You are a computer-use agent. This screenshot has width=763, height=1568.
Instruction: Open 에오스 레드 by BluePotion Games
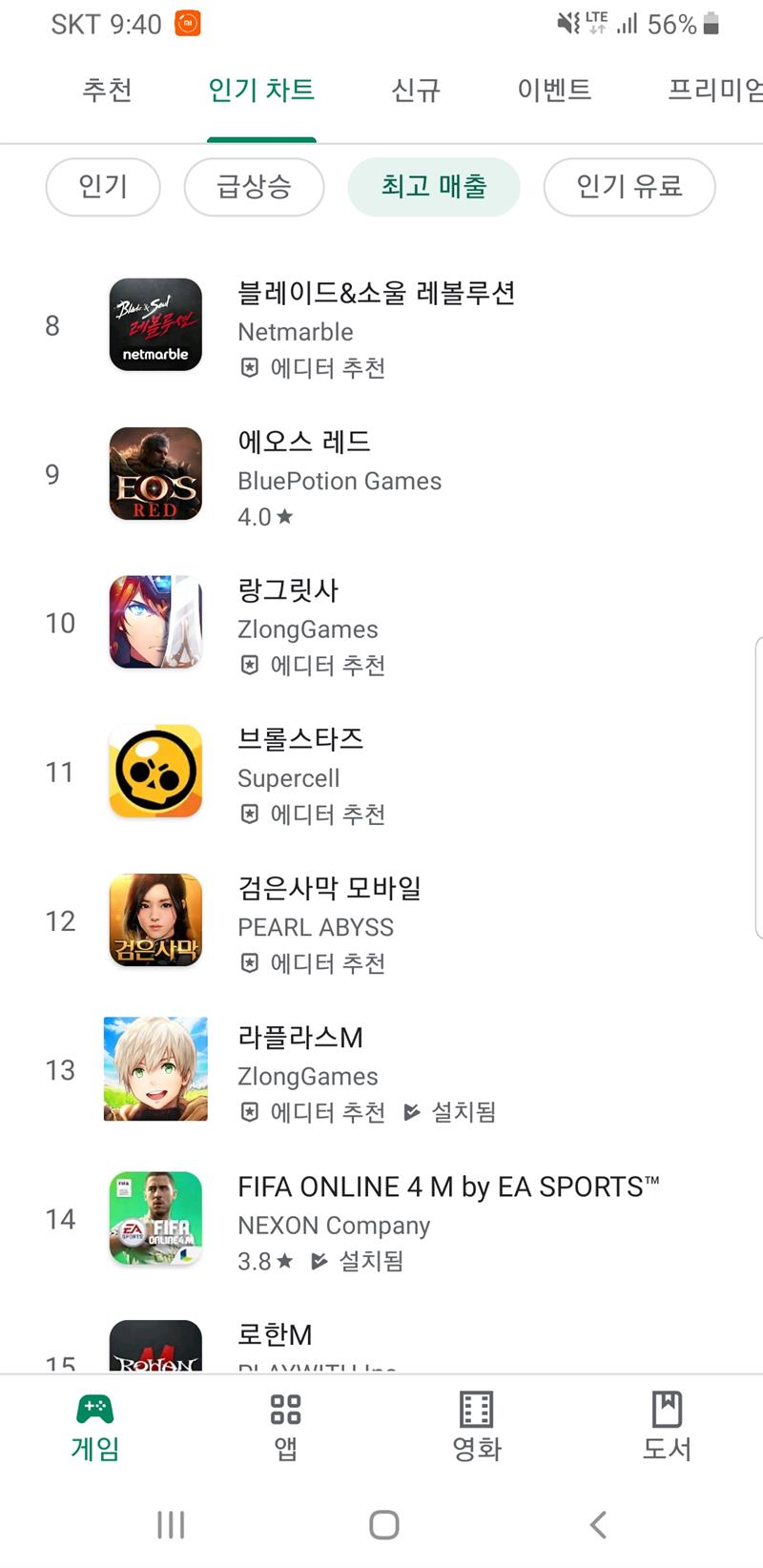tap(381, 474)
